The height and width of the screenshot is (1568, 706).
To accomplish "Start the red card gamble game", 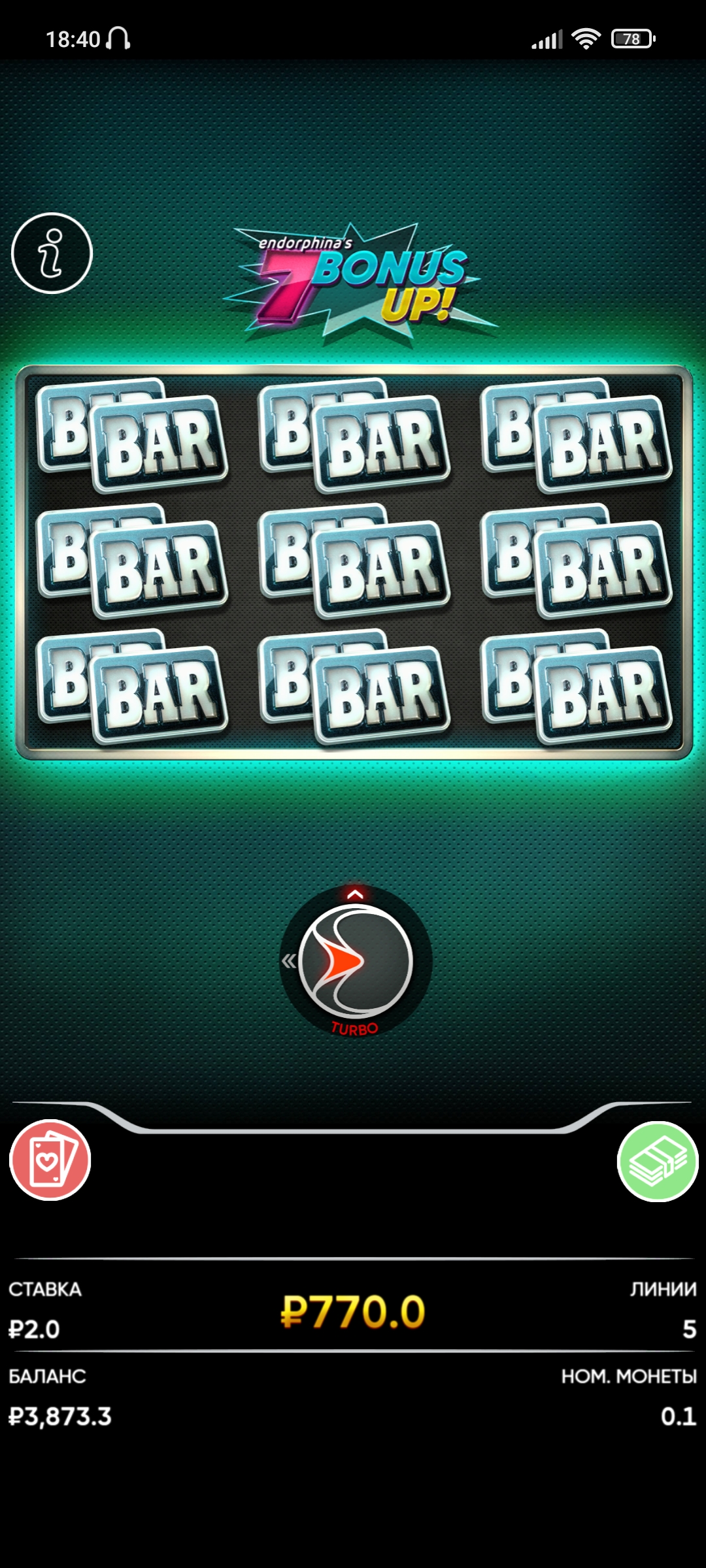I will pyautogui.click(x=50, y=1160).
